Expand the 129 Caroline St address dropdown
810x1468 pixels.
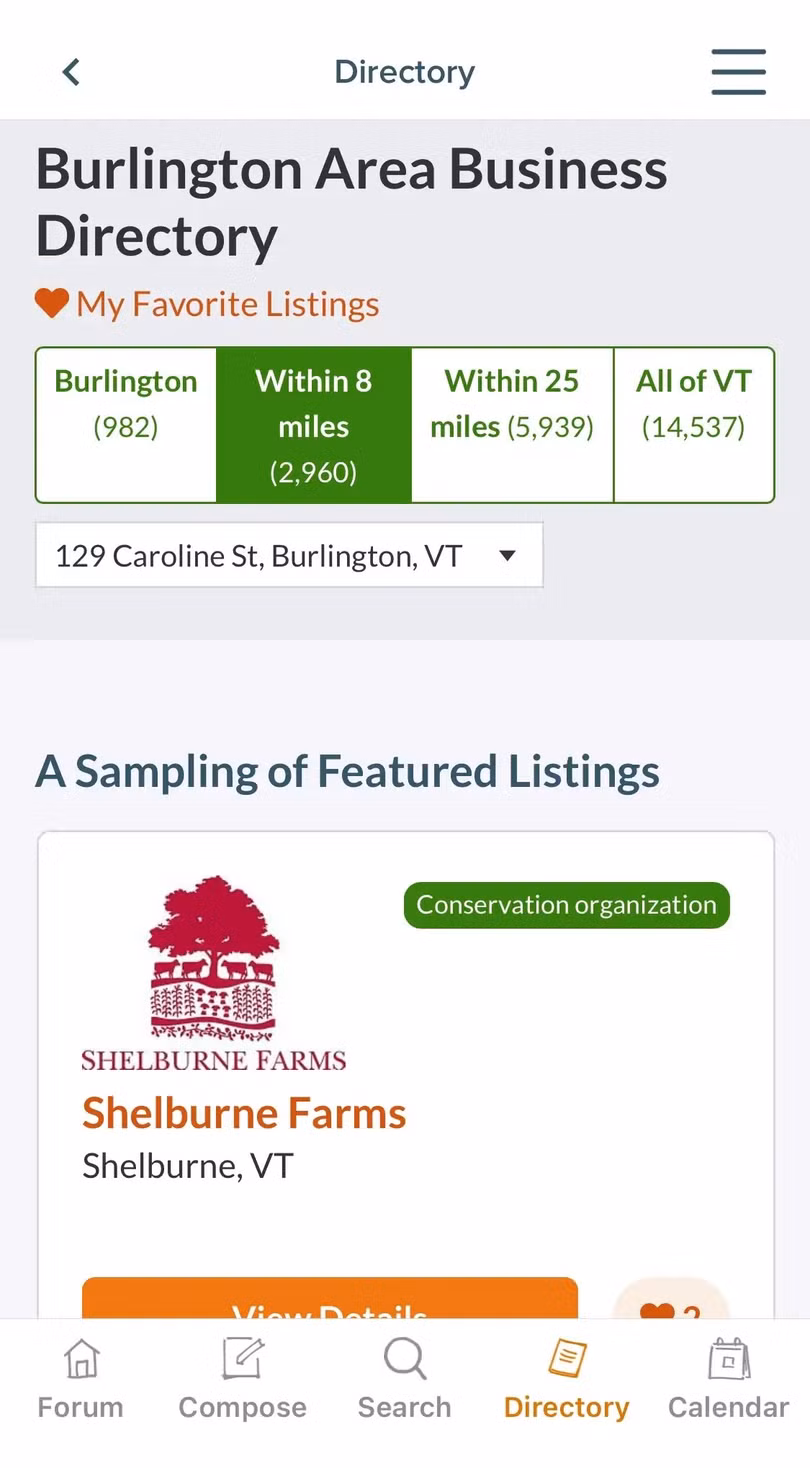289,555
